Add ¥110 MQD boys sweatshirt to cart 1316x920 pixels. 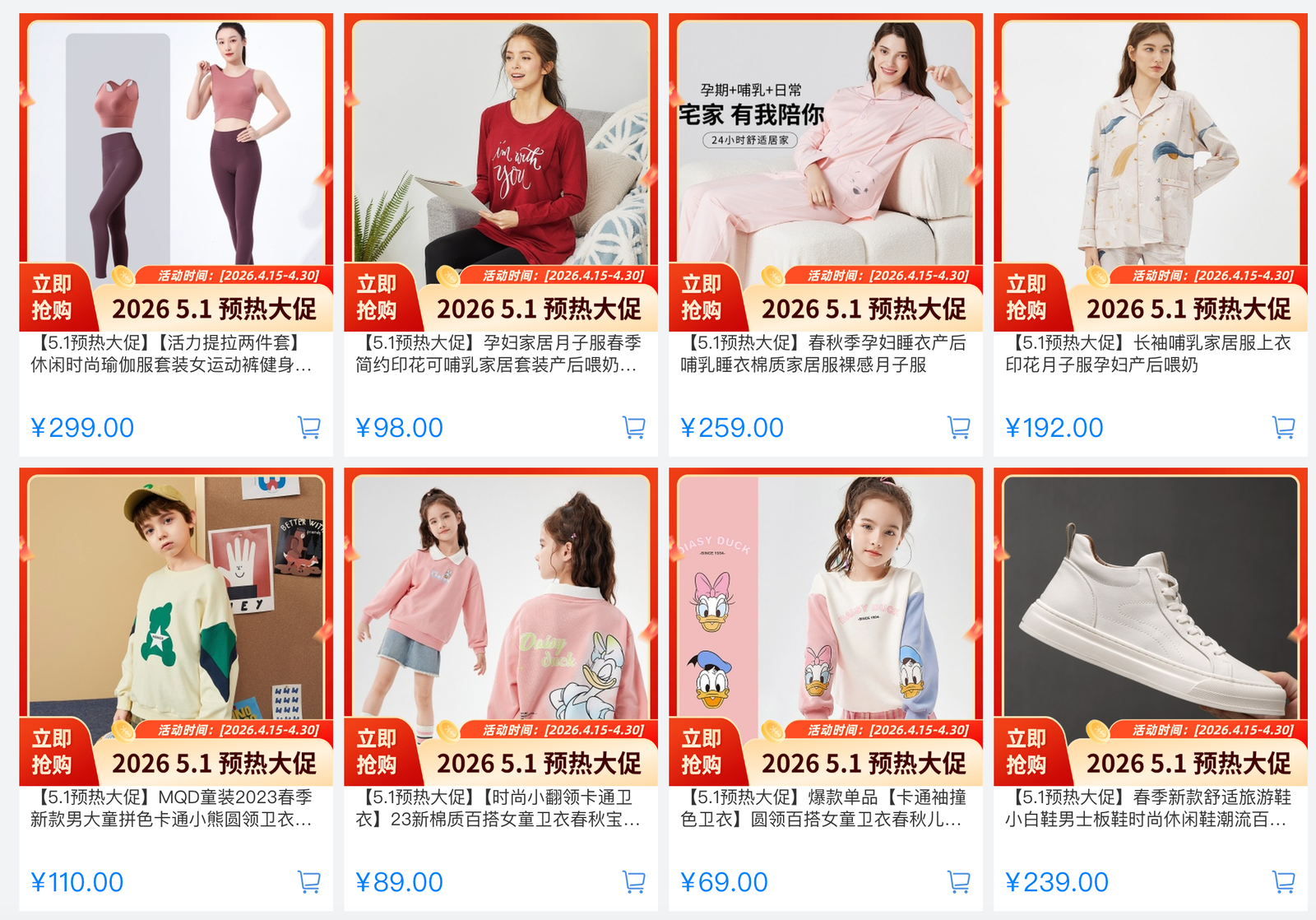click(x=308, y=881)
